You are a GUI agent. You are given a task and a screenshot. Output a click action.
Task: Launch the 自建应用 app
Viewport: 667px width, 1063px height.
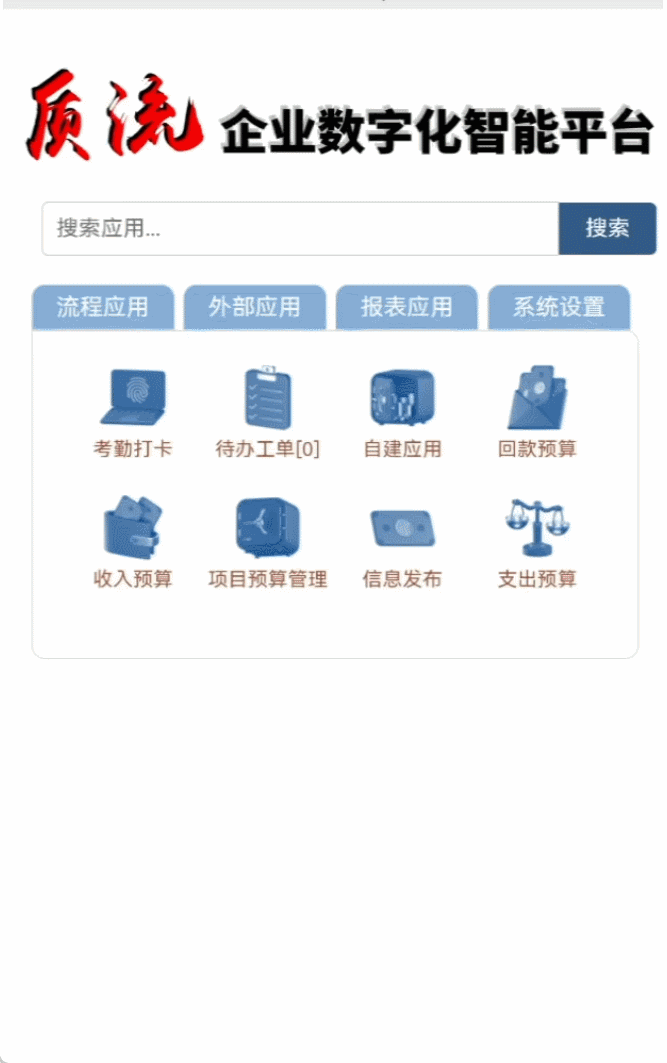tap(402, 412)
